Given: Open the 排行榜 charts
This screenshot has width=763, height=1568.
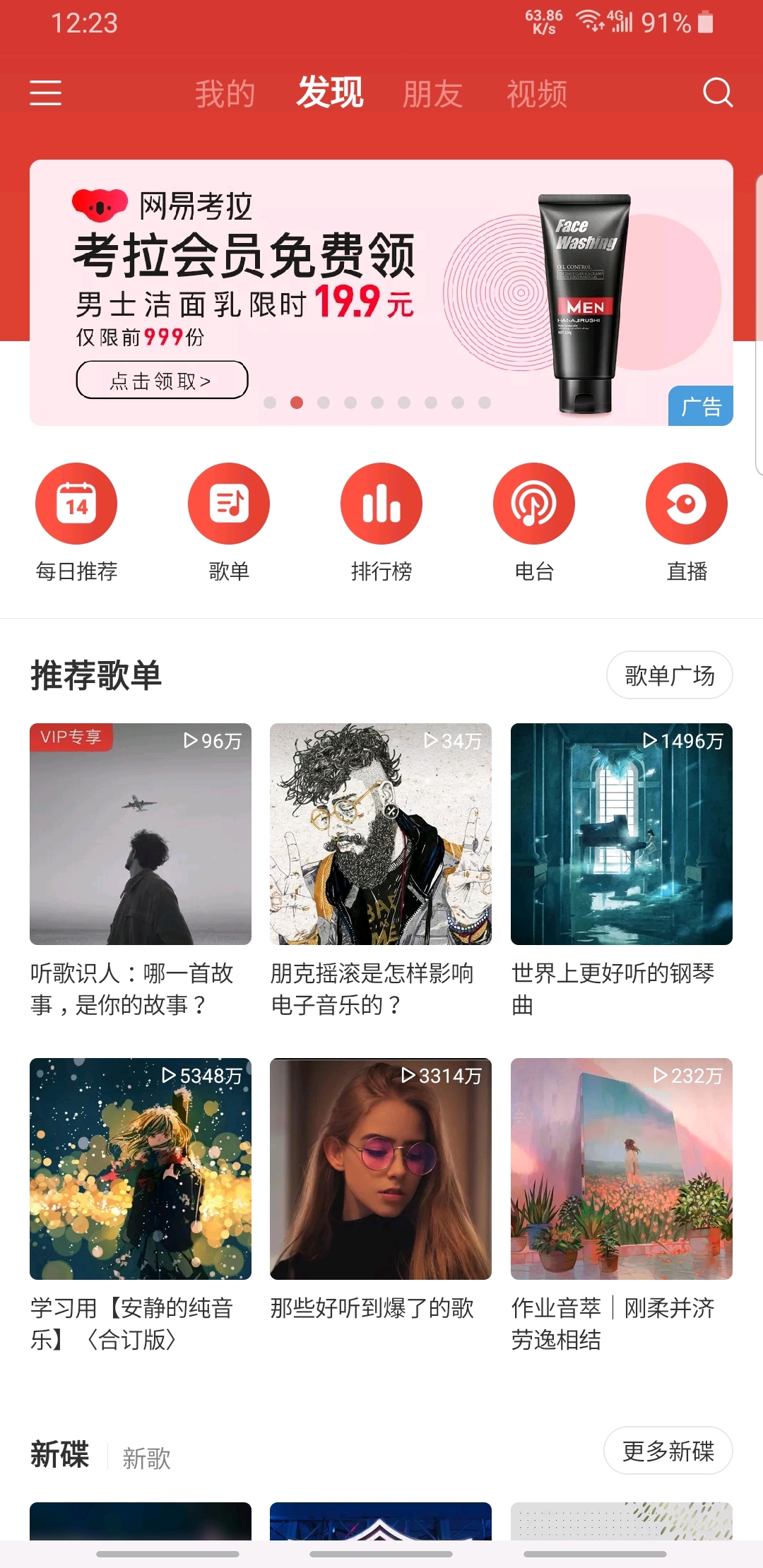Looking at the screenshot, I should tap(381, 504).
